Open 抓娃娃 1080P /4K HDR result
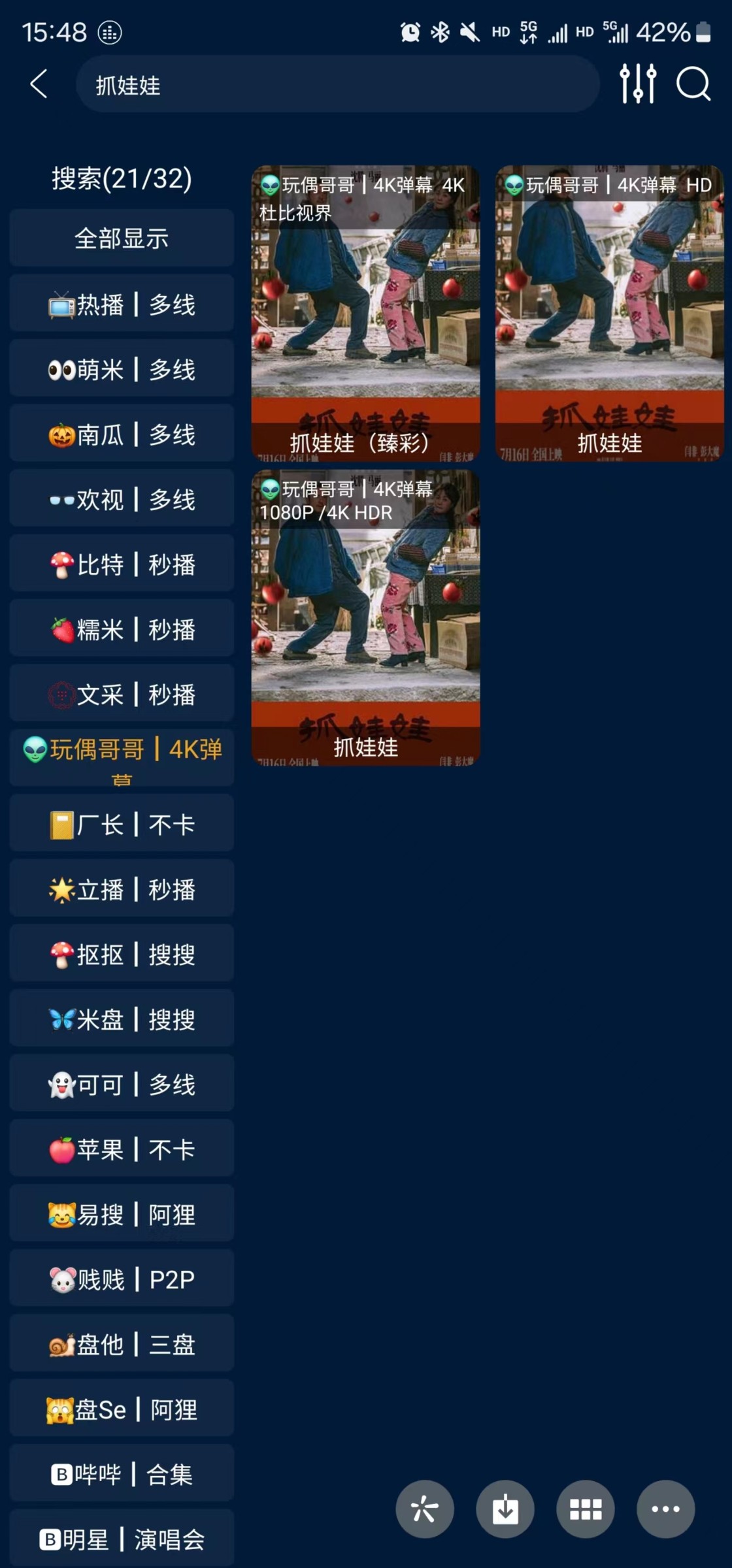 (365, 617)
